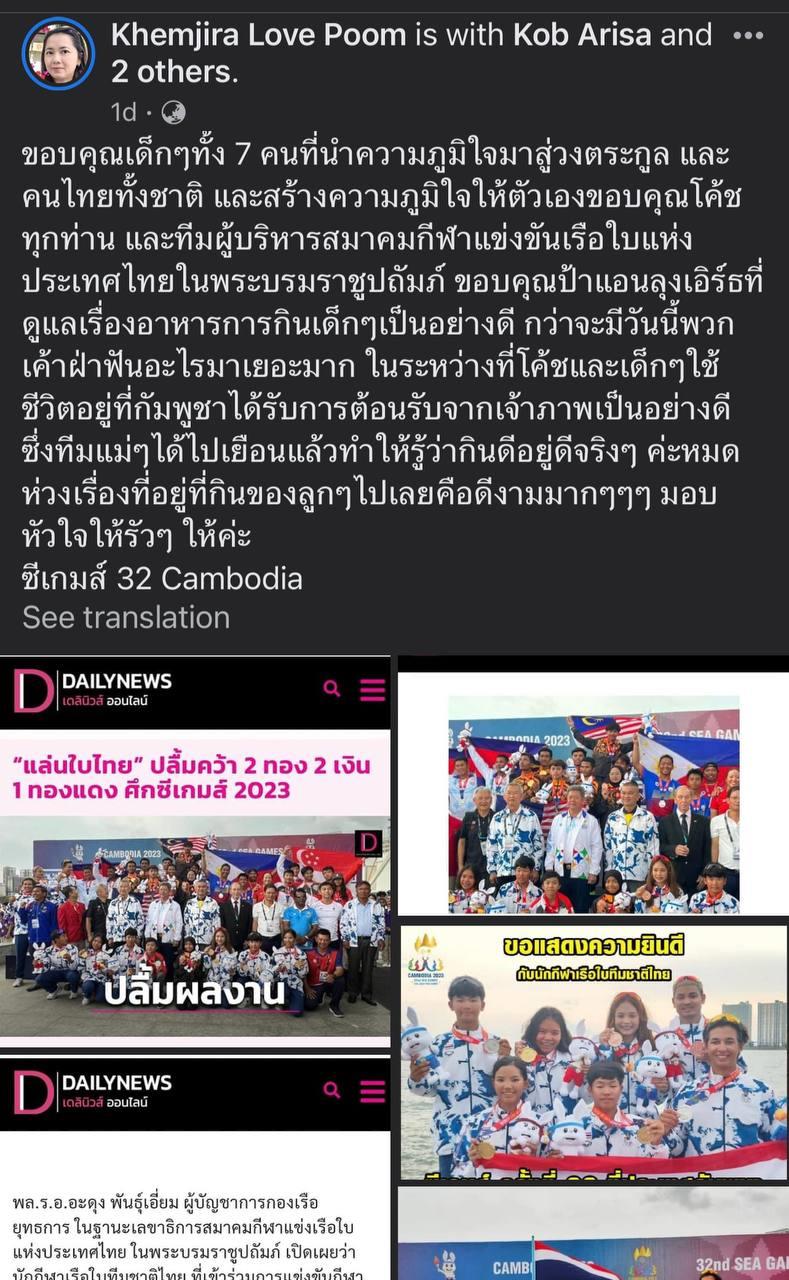Open the 32nd SEA Games photo

click(x=593, y=1235)
